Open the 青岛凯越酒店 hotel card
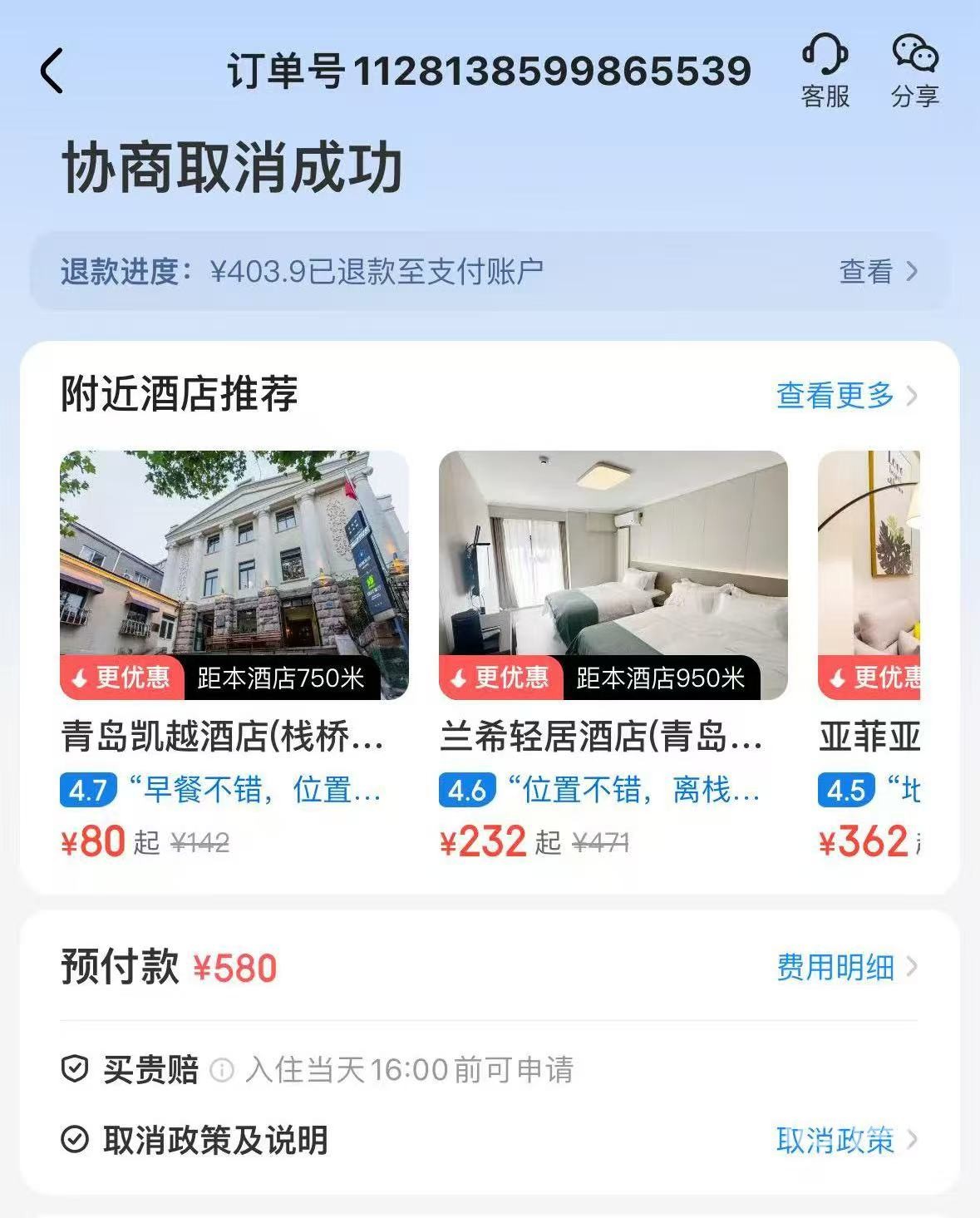This screenshot has height=1218, width=980. [234, 575]
